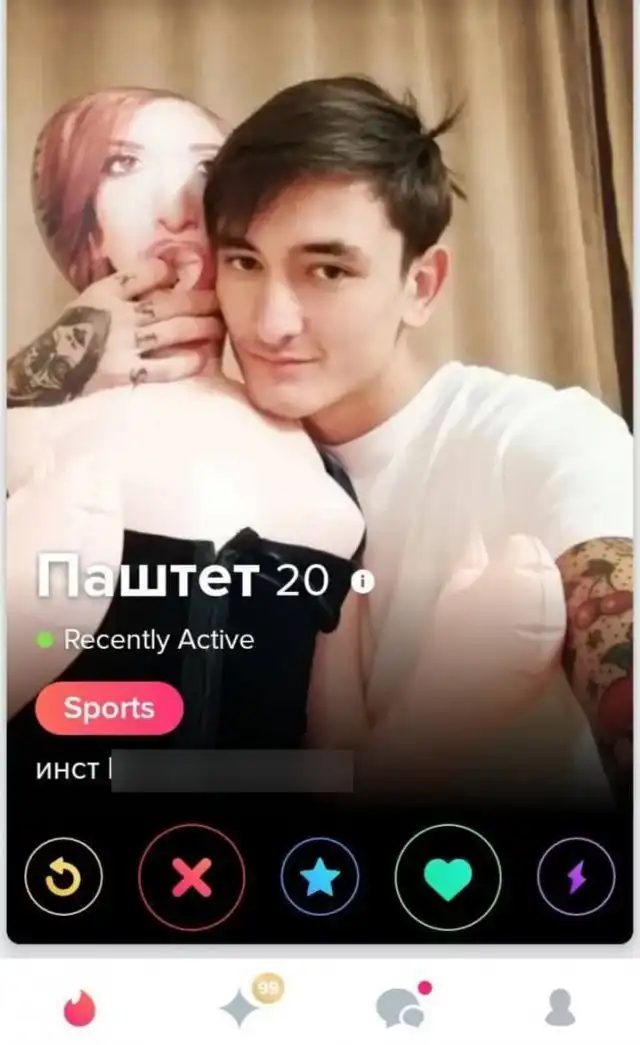The width and height of the screenshot is (640, 1045).
Task: Rewind the last swipe
Action: 62,877
